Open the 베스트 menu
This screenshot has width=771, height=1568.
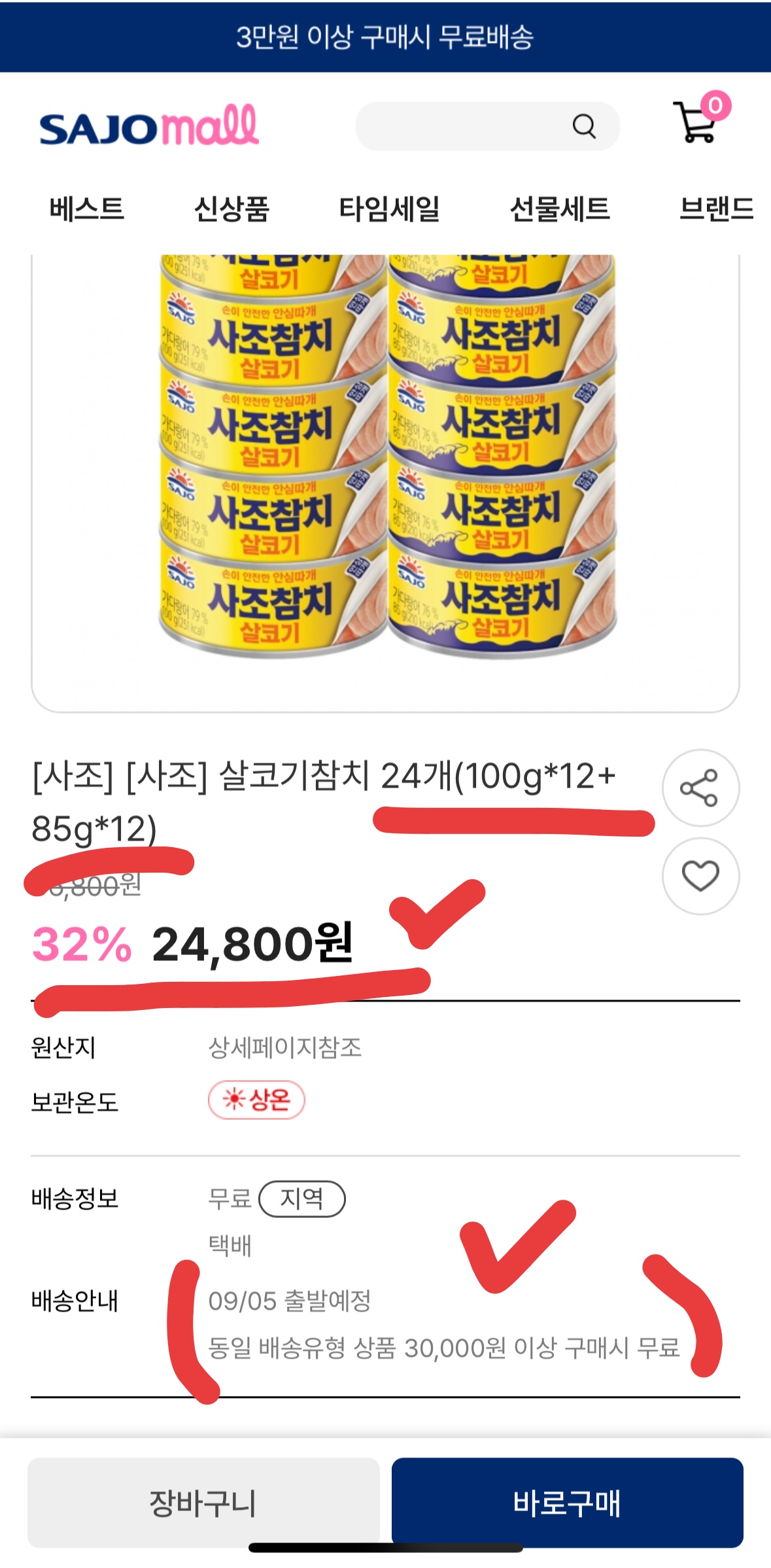click(x=86, y=208)
